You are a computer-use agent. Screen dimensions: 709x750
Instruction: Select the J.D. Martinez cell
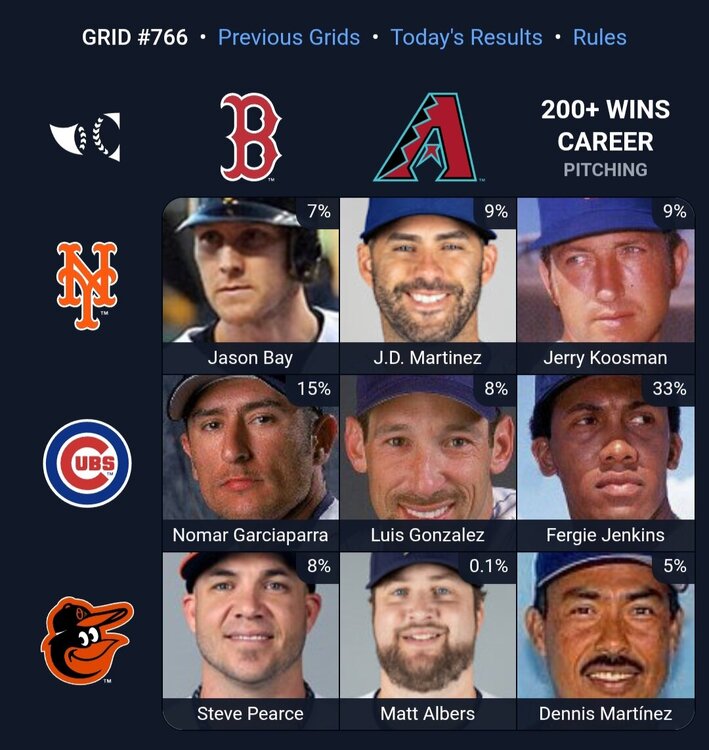(427, 285)
